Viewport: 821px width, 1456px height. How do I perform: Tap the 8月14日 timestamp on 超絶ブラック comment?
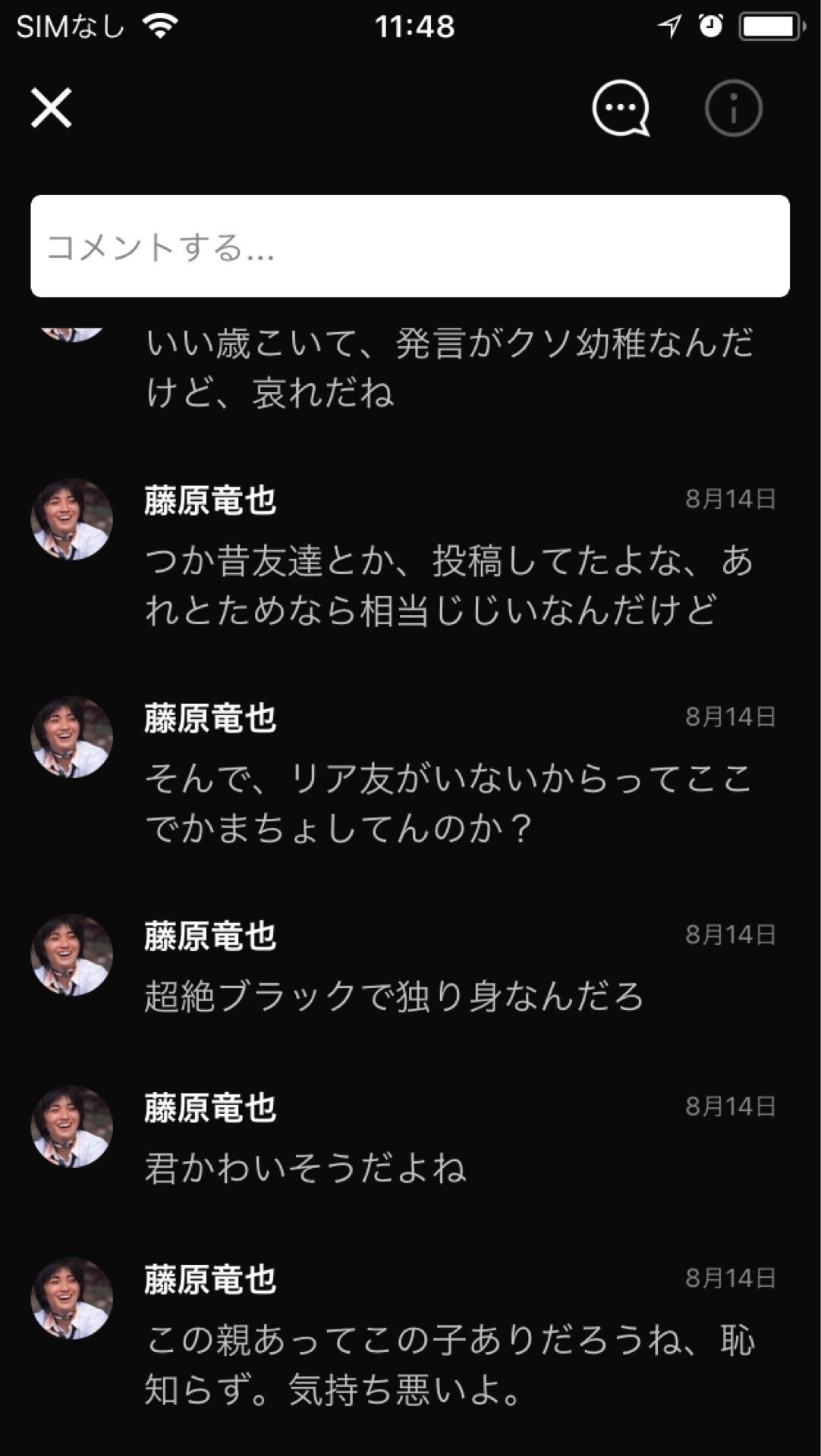[728, 934]
